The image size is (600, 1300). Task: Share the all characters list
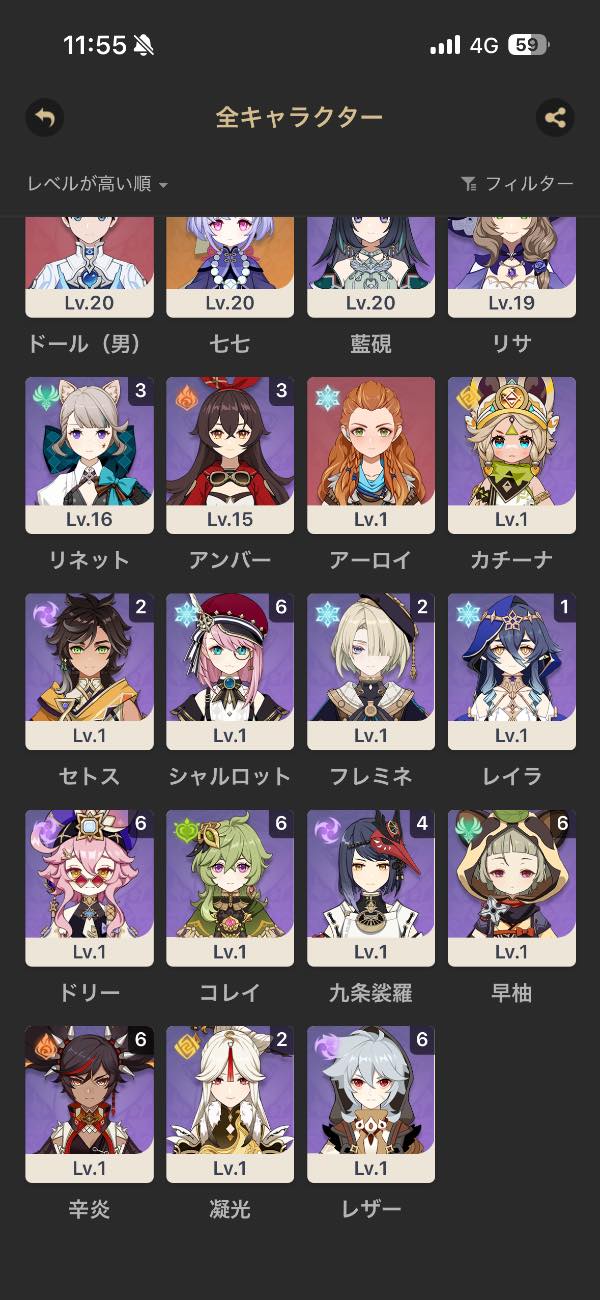[x=555, y=118]
